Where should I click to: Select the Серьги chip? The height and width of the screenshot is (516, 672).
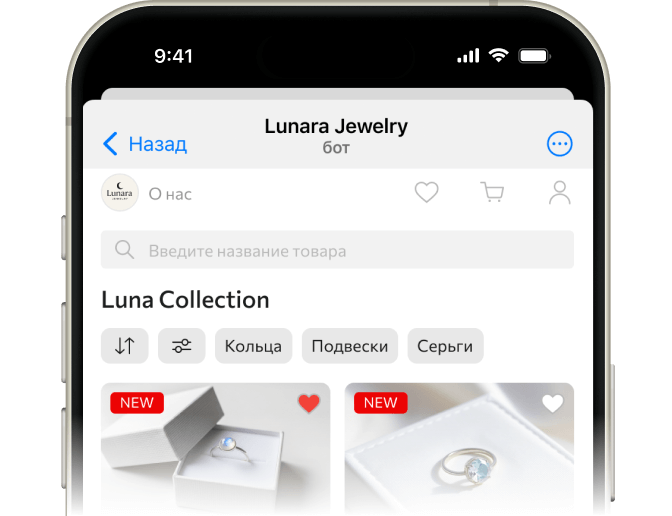tap(446, 346)
